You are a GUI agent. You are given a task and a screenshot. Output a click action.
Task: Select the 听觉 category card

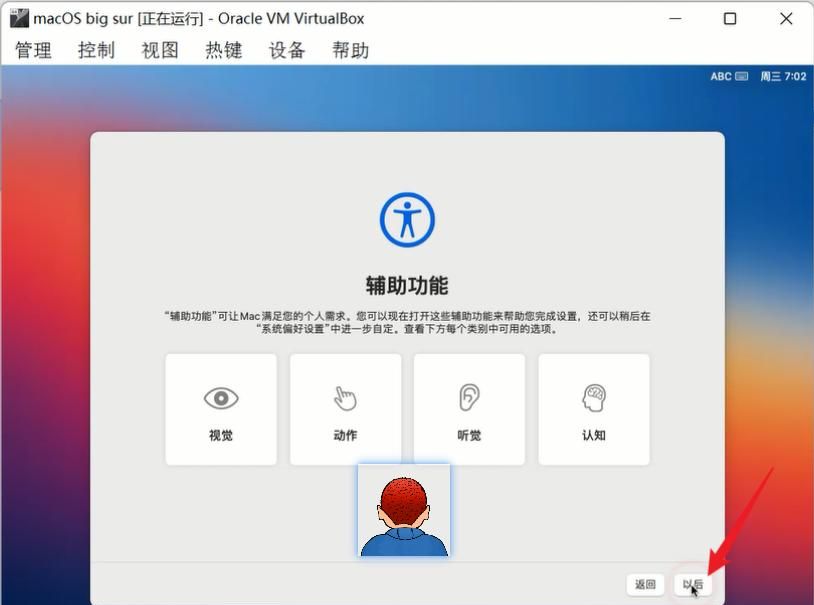coord(469,409)
